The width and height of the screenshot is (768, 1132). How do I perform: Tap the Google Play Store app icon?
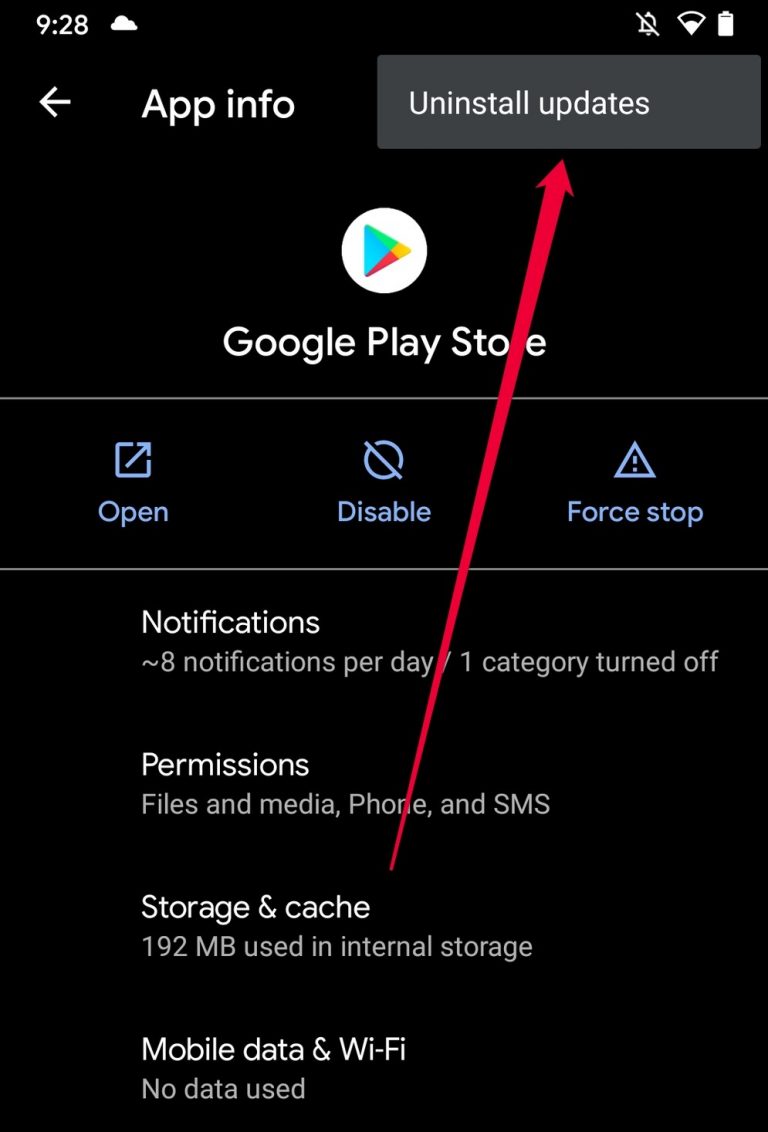384,249
